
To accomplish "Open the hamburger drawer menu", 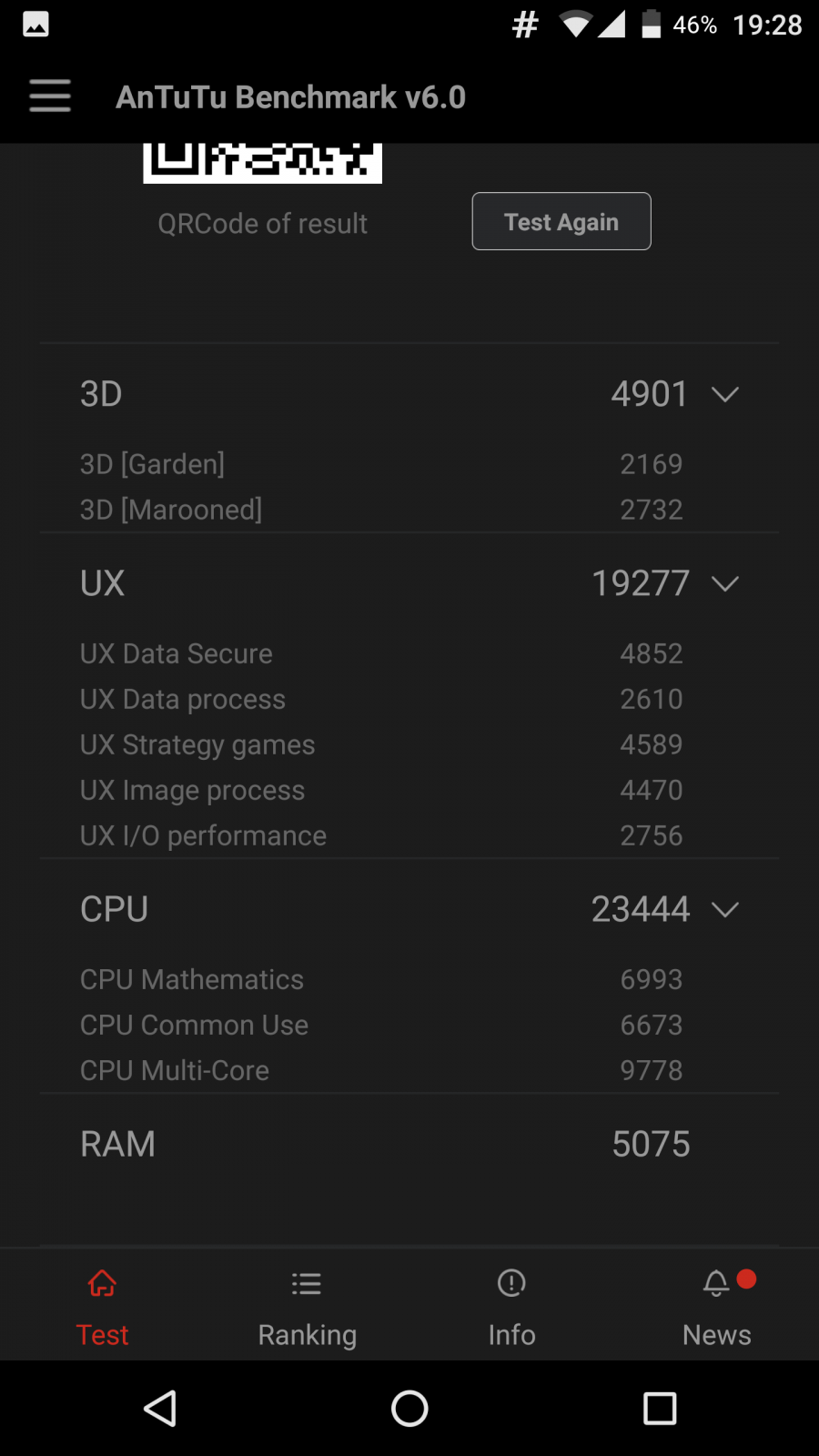I will [x=50, y=96].
